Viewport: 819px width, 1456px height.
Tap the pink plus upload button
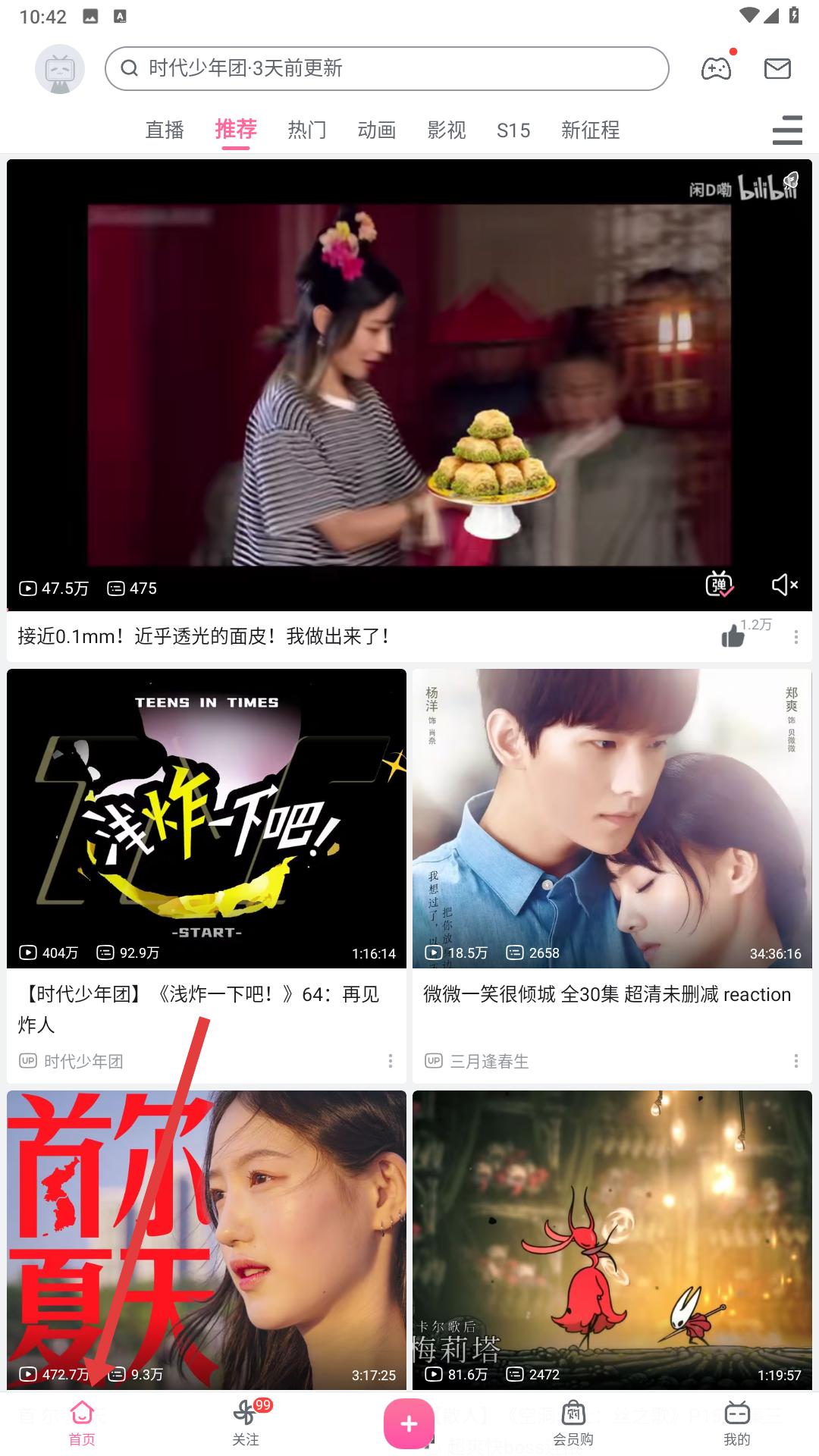[409, 1423]
